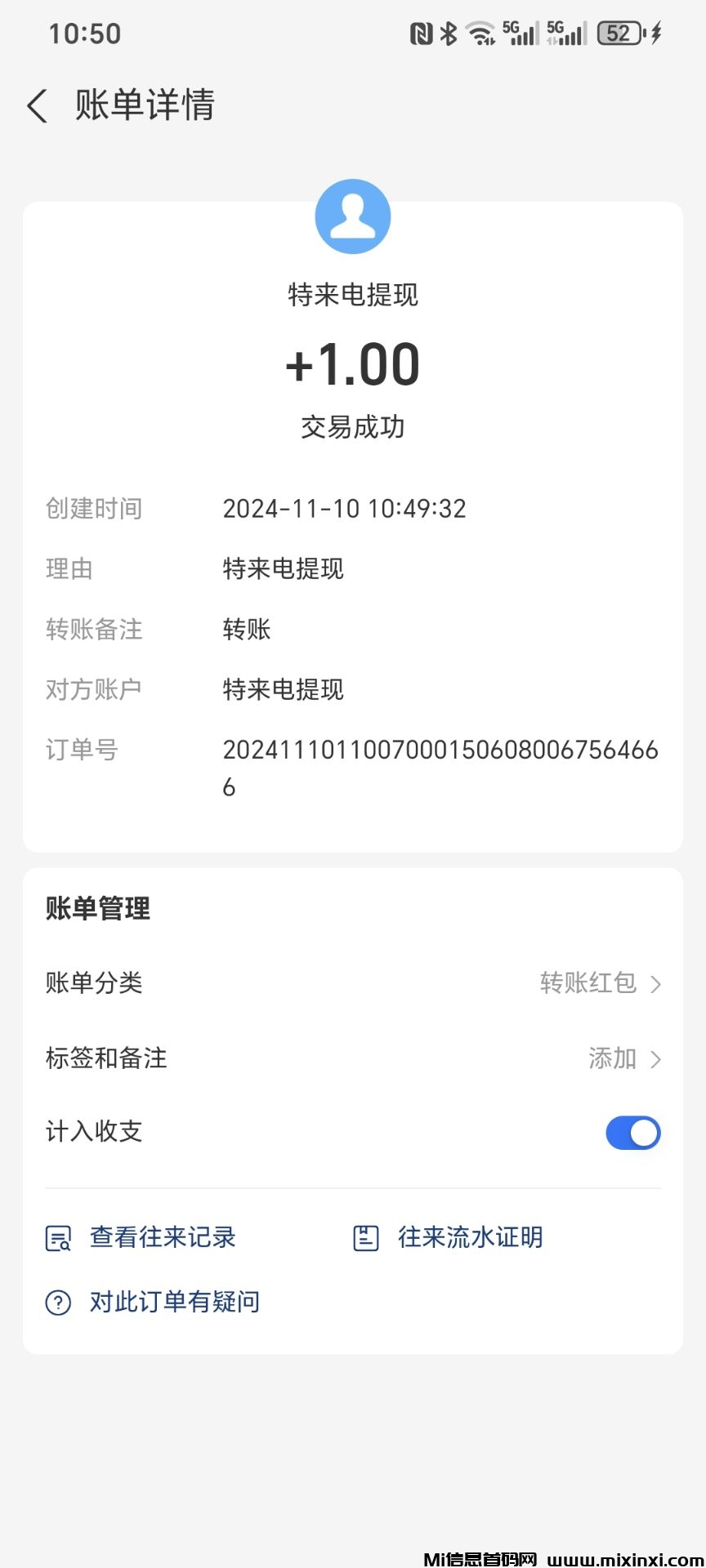The width and height of the screenshot is (706, 1568).
Task: Tap the battery level indicator
Action: (619, 33)
